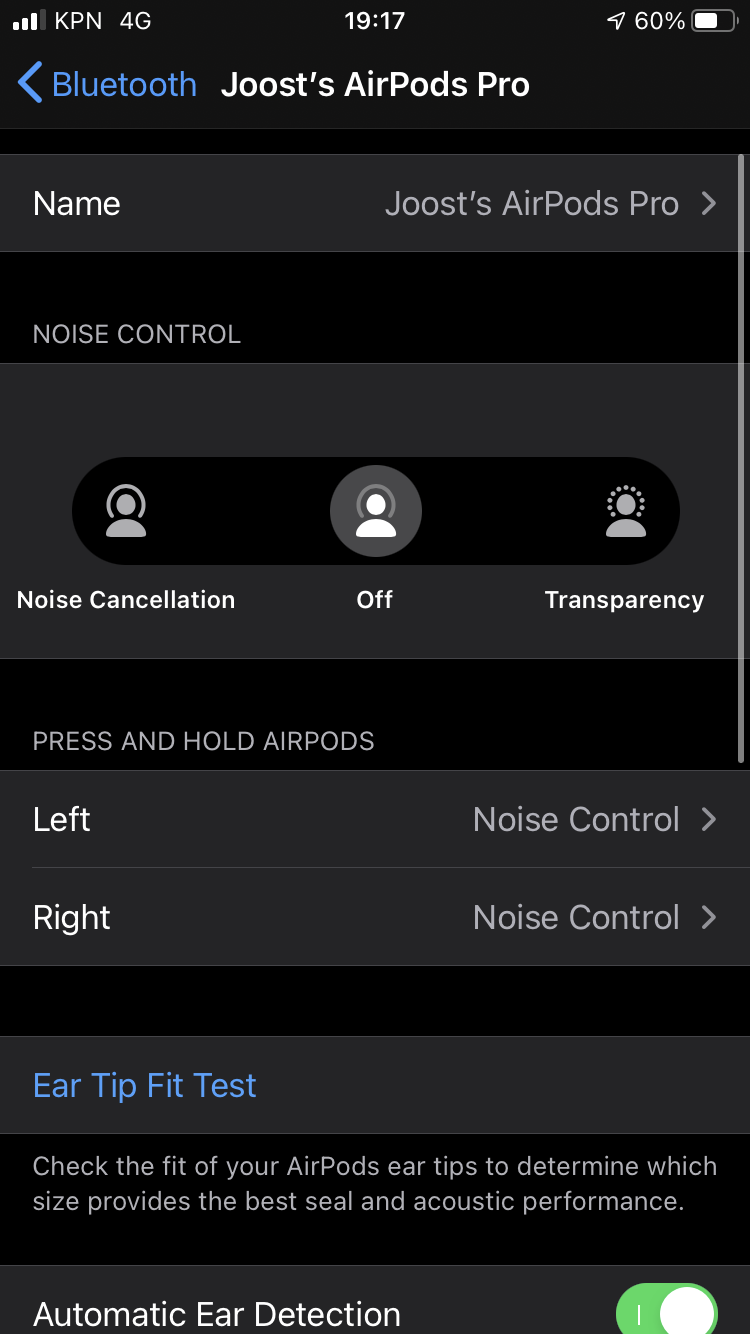This screenshot has width=750, height=1334.
Task: Select the Off noise control mode
Action: pyautogui.click(x=375, y=511)
